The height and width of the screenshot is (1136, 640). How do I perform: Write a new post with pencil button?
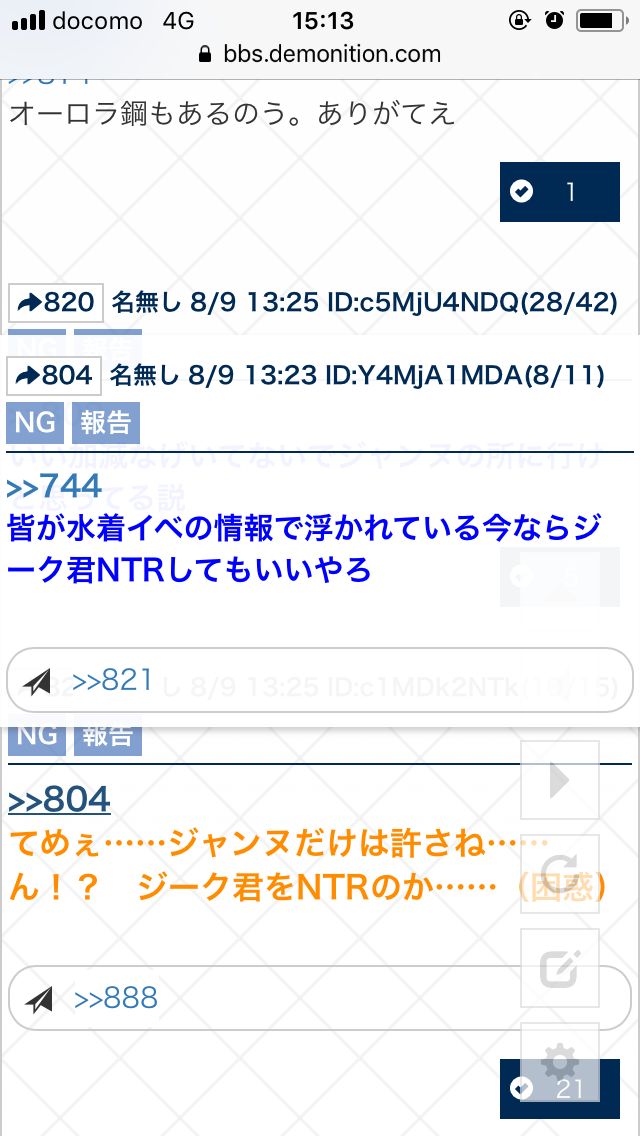[560, 967]
